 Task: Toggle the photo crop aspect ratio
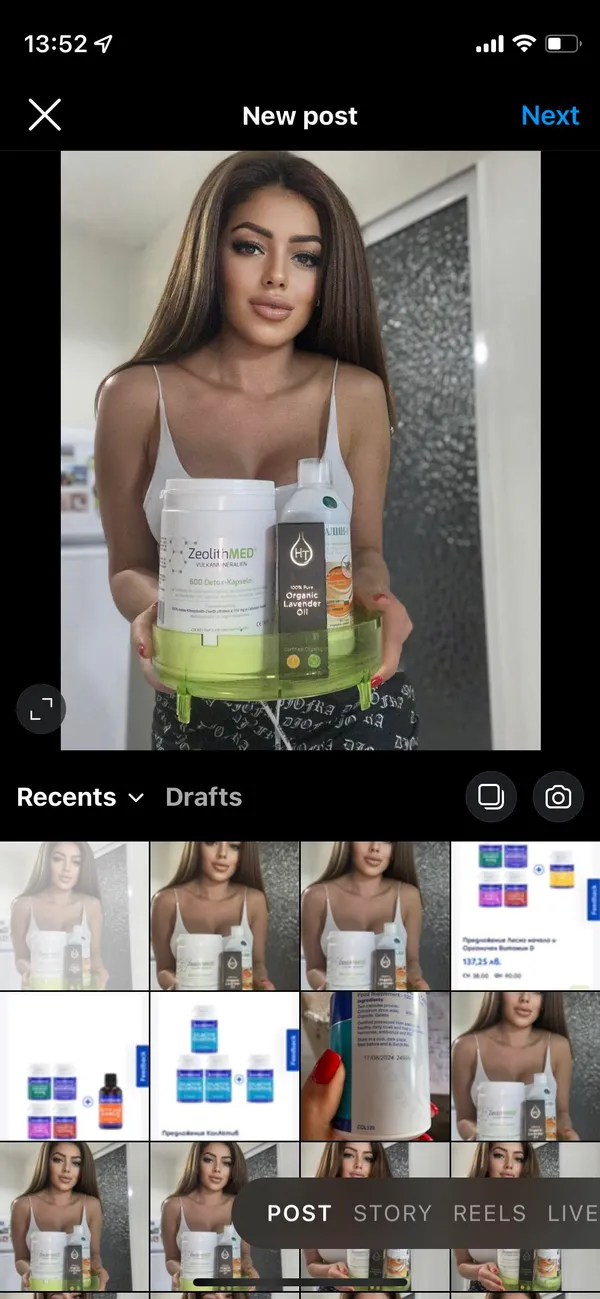click(41, 710)
